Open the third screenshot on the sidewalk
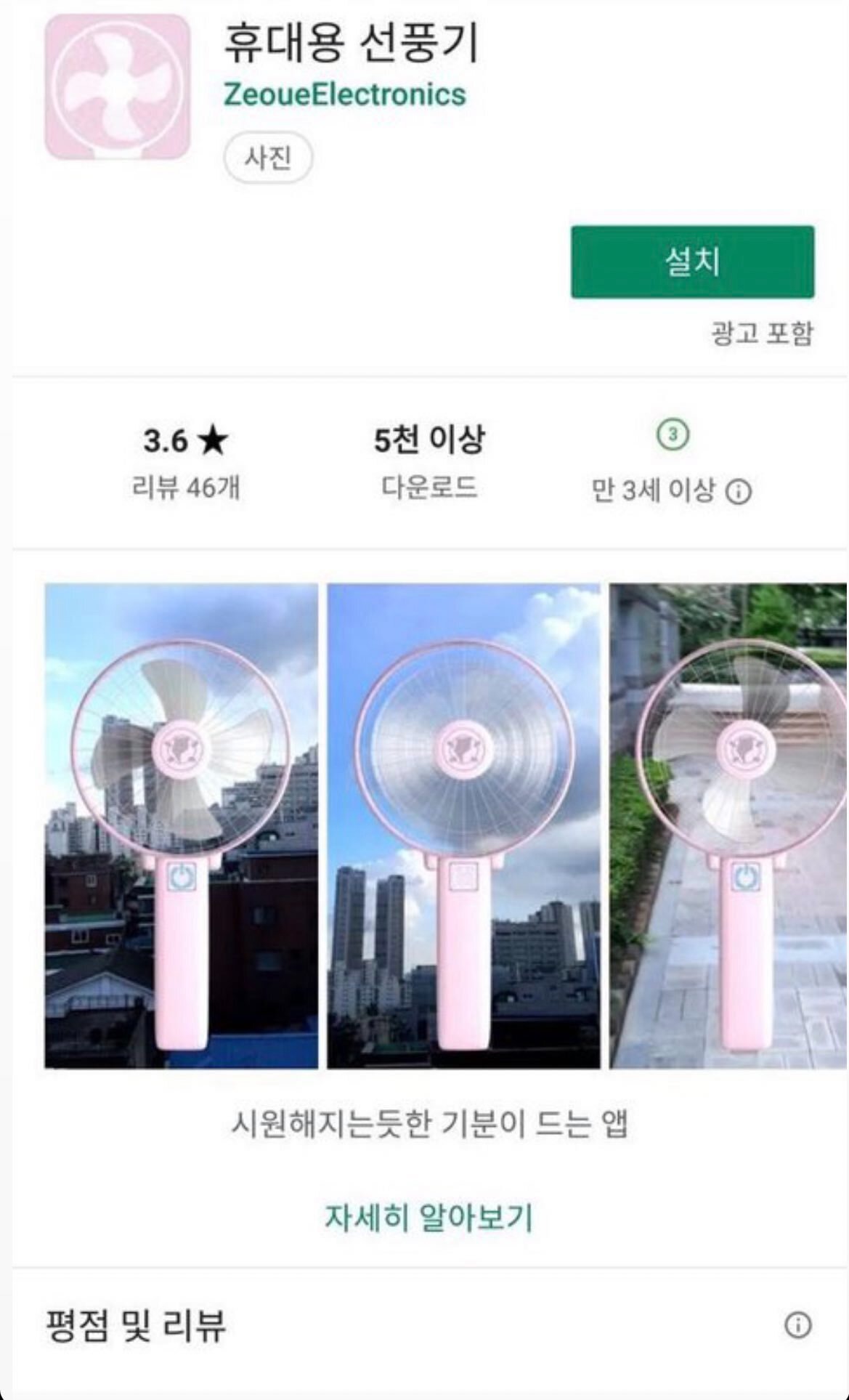Screen dimensions: 849x1400 click(728, 826)
